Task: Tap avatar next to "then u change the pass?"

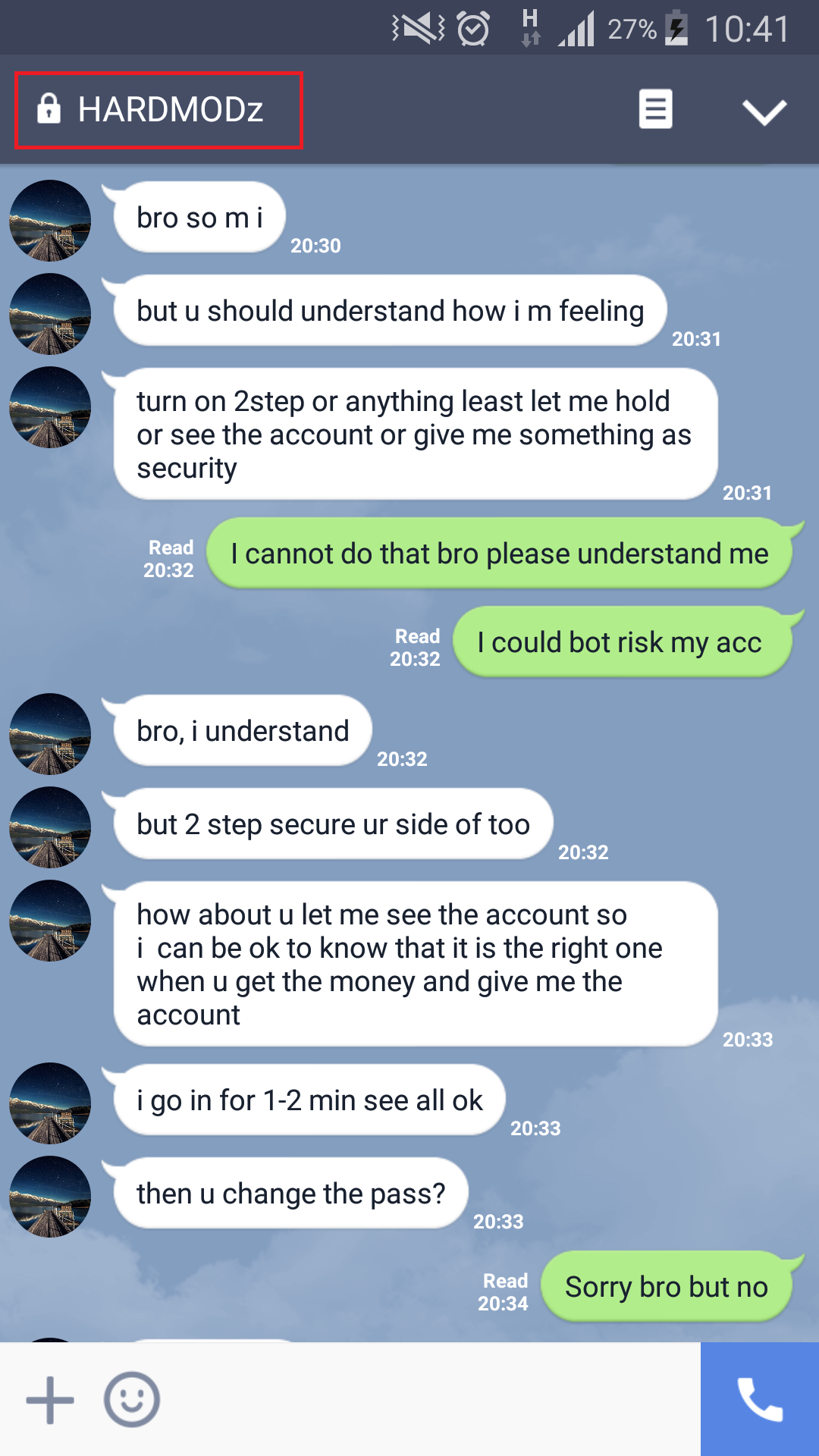Action: point(50,1197)
